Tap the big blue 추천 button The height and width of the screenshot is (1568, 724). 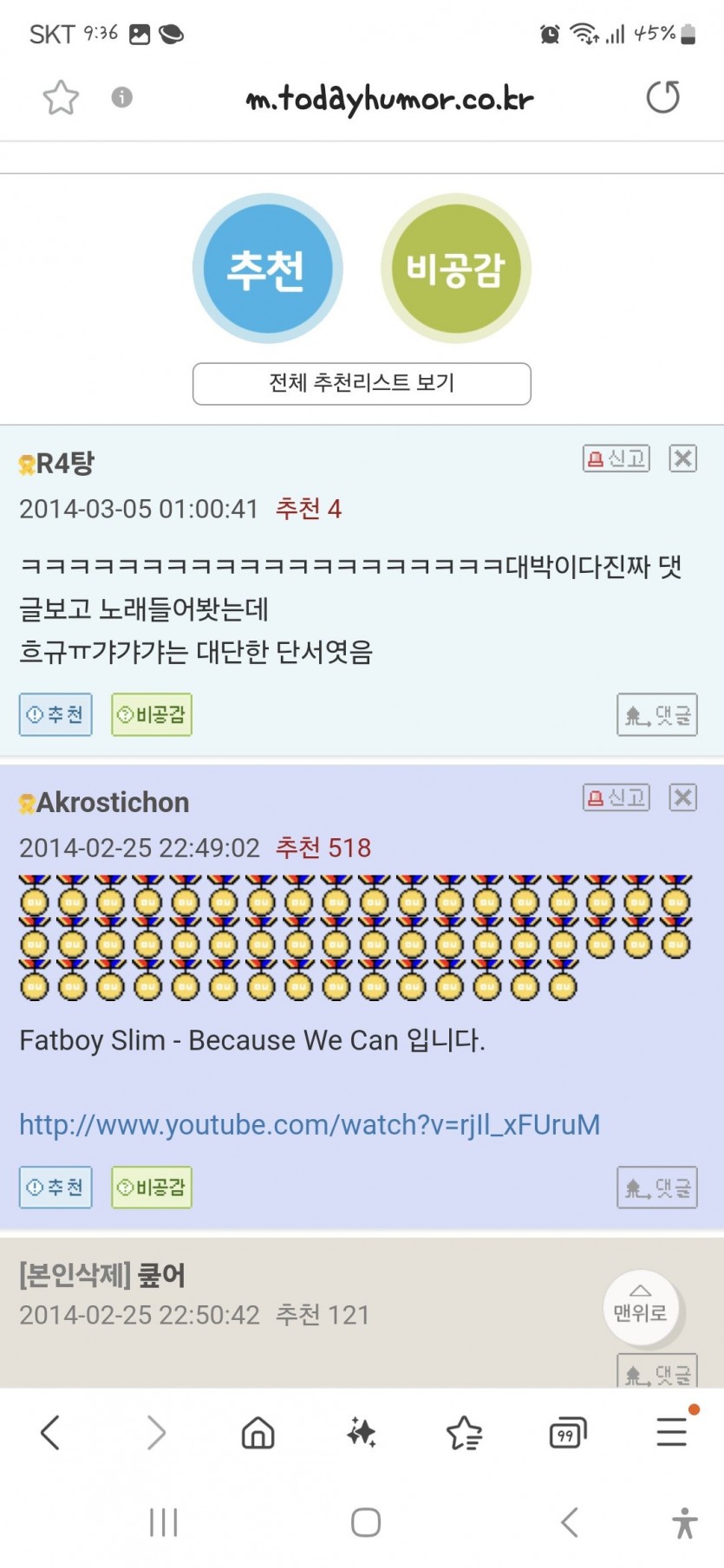267,269
